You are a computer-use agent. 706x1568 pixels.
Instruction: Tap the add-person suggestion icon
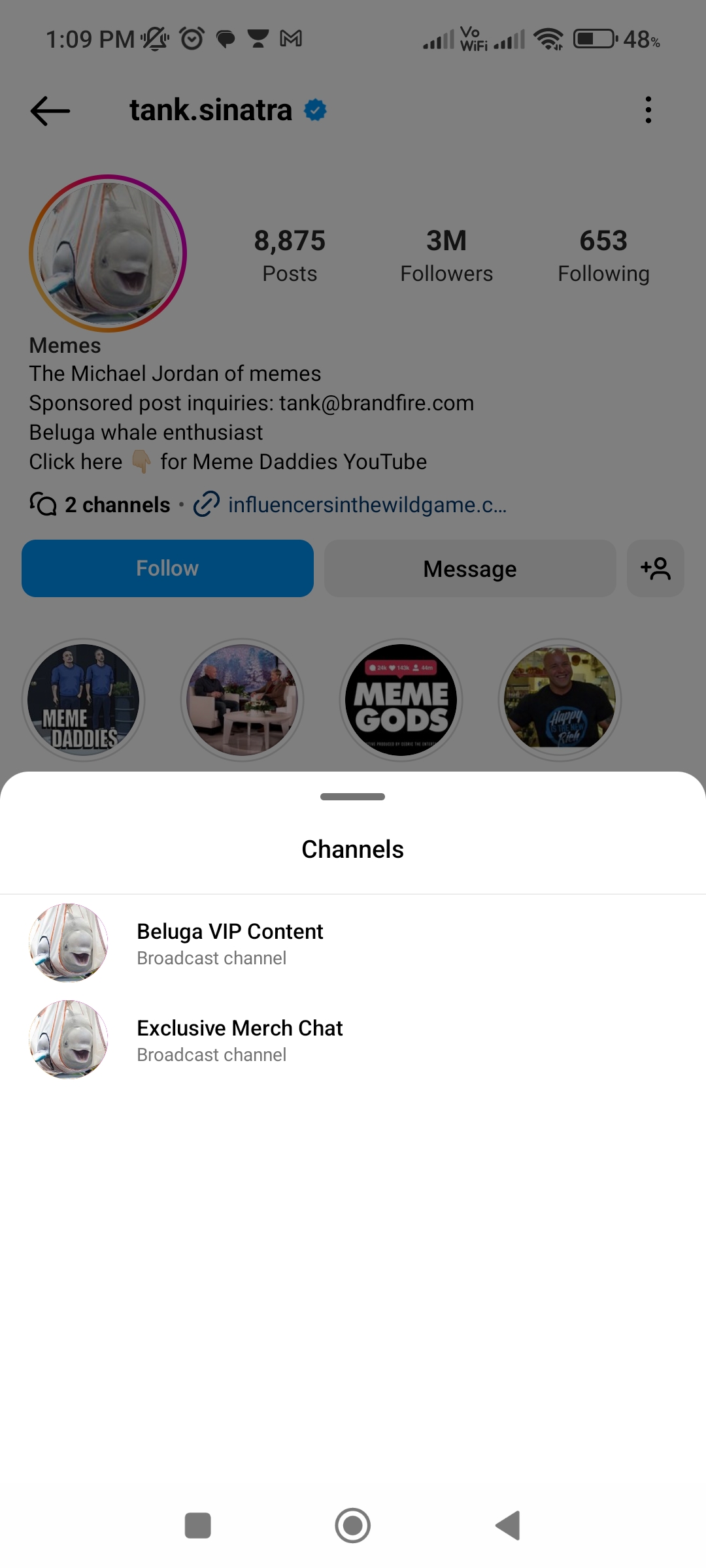(656, 568)
